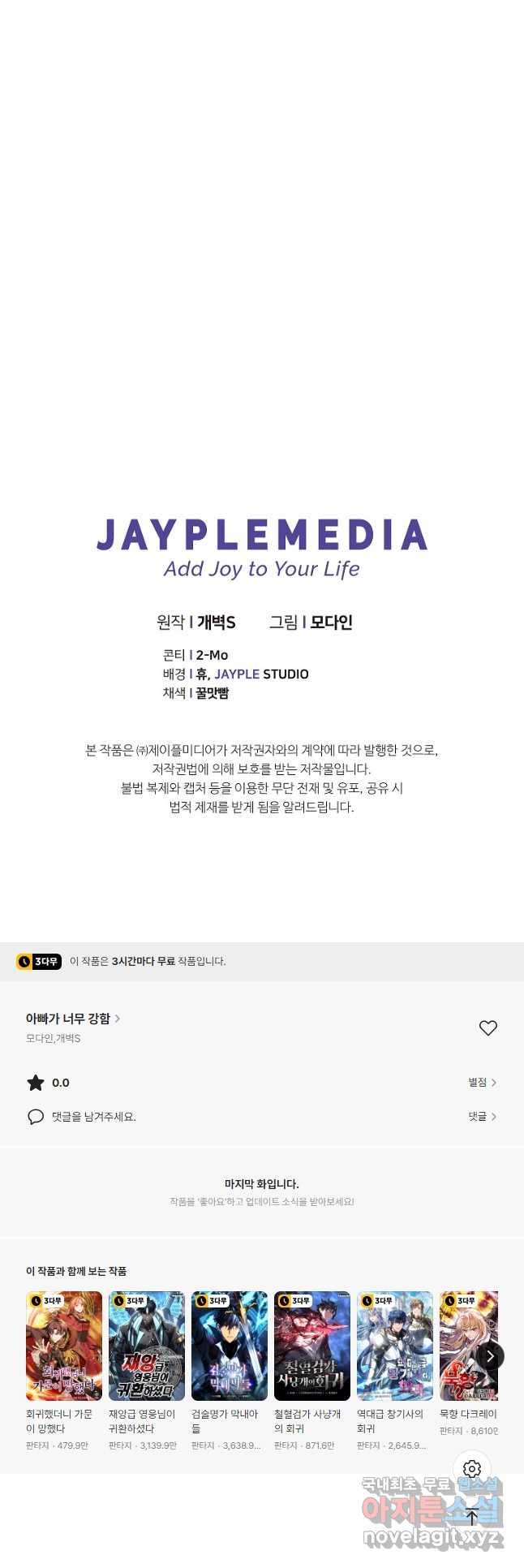Open the 철혈검가 사냥개의 회귀 card
This screenshot has width=524, height=1568.
(312, 1346)
